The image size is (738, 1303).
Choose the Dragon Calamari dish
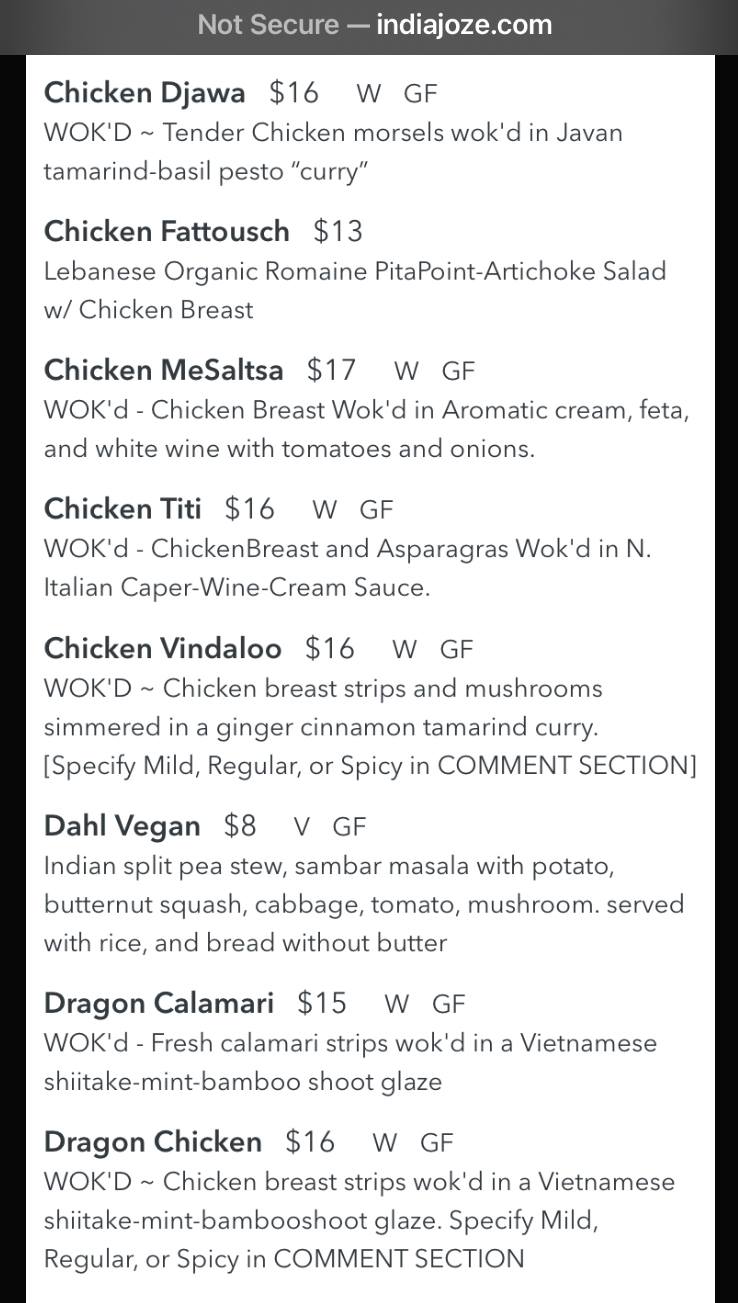[x=158, y=1003]
